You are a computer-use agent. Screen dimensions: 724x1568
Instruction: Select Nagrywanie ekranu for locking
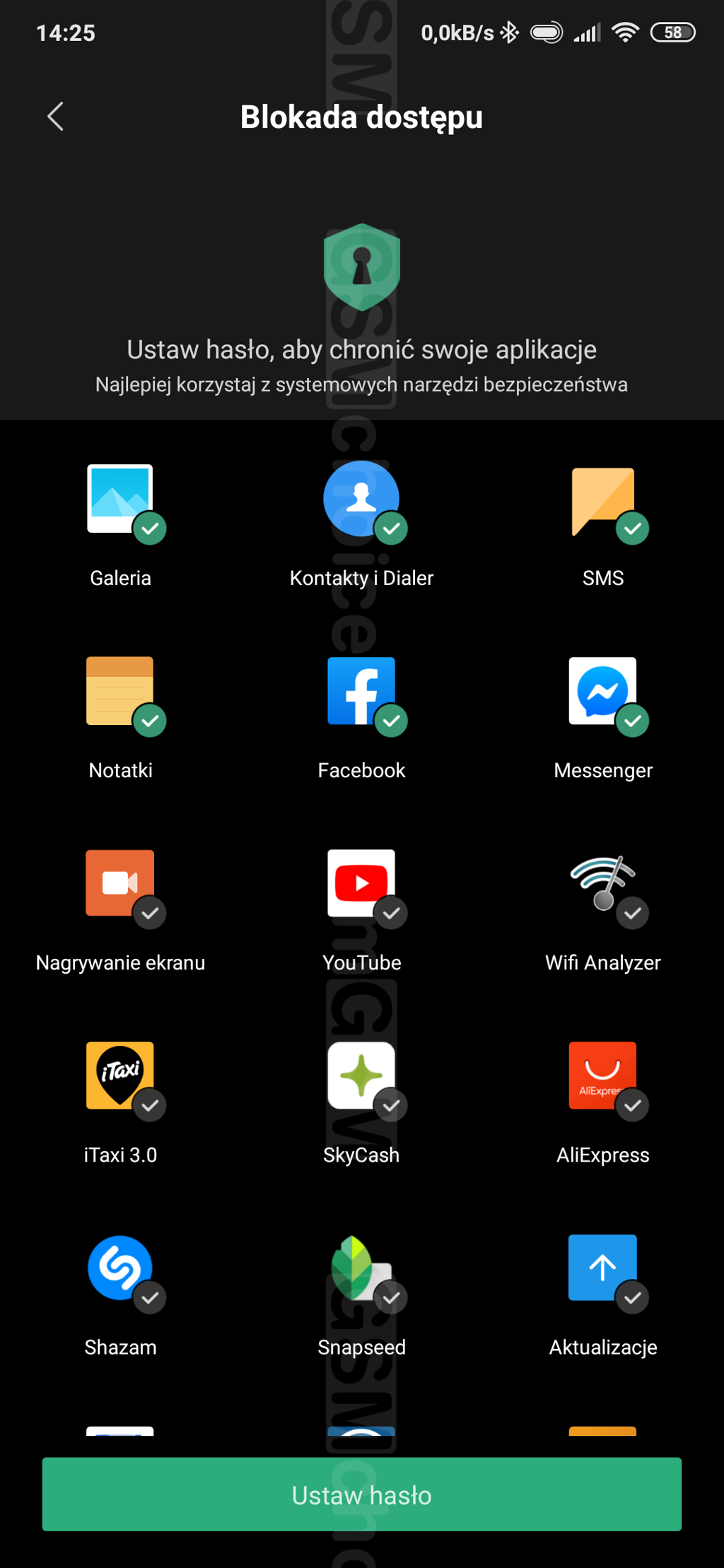pyautogui.click(x=121, y=885)
